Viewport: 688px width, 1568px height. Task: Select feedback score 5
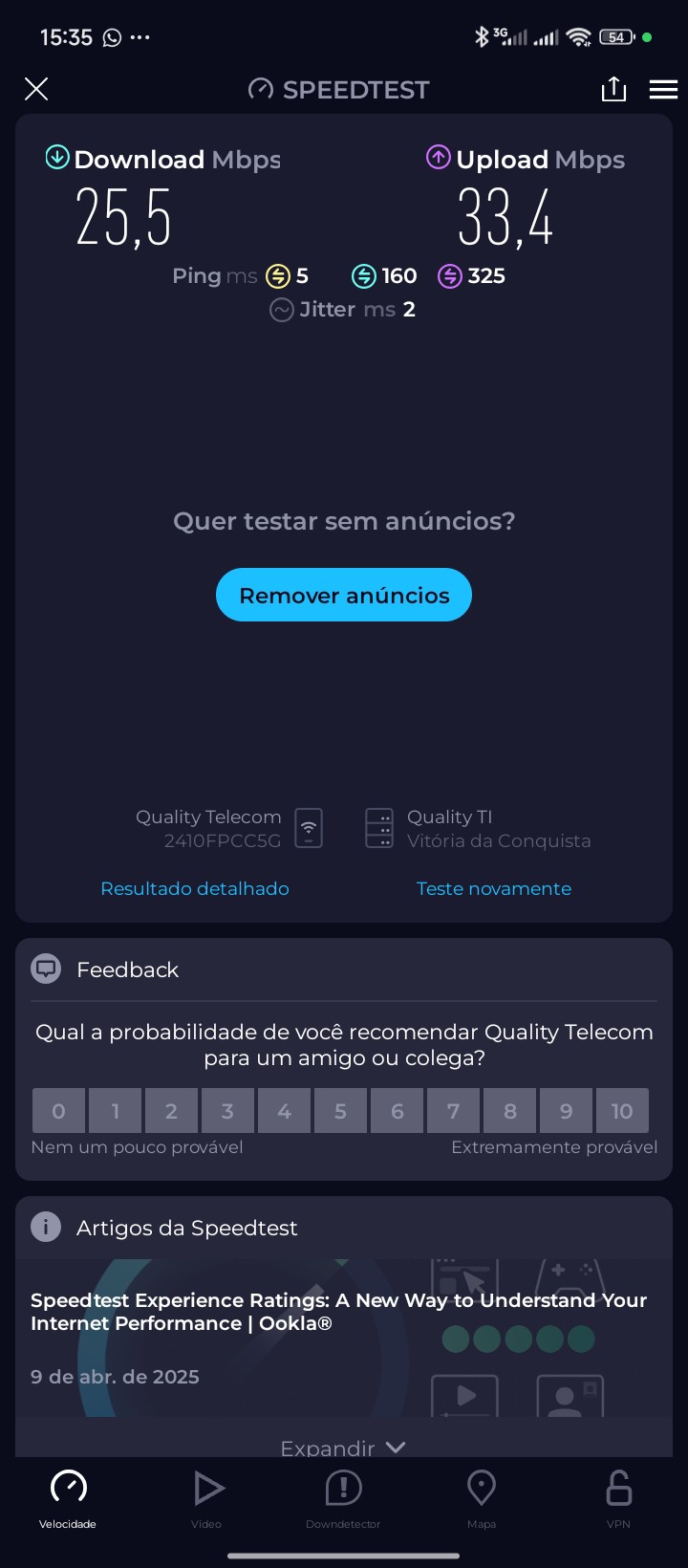point(340,1111)
